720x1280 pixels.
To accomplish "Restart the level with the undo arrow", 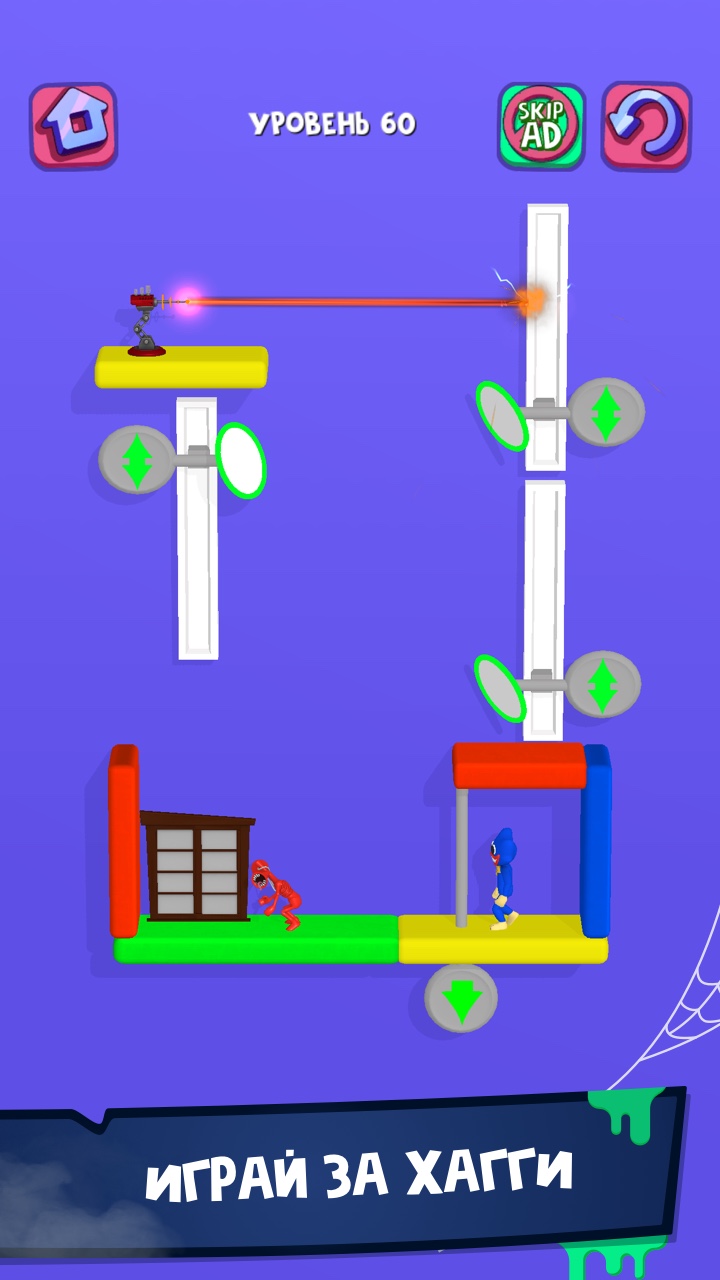I will pyautogui.click(x=646, y=126).
